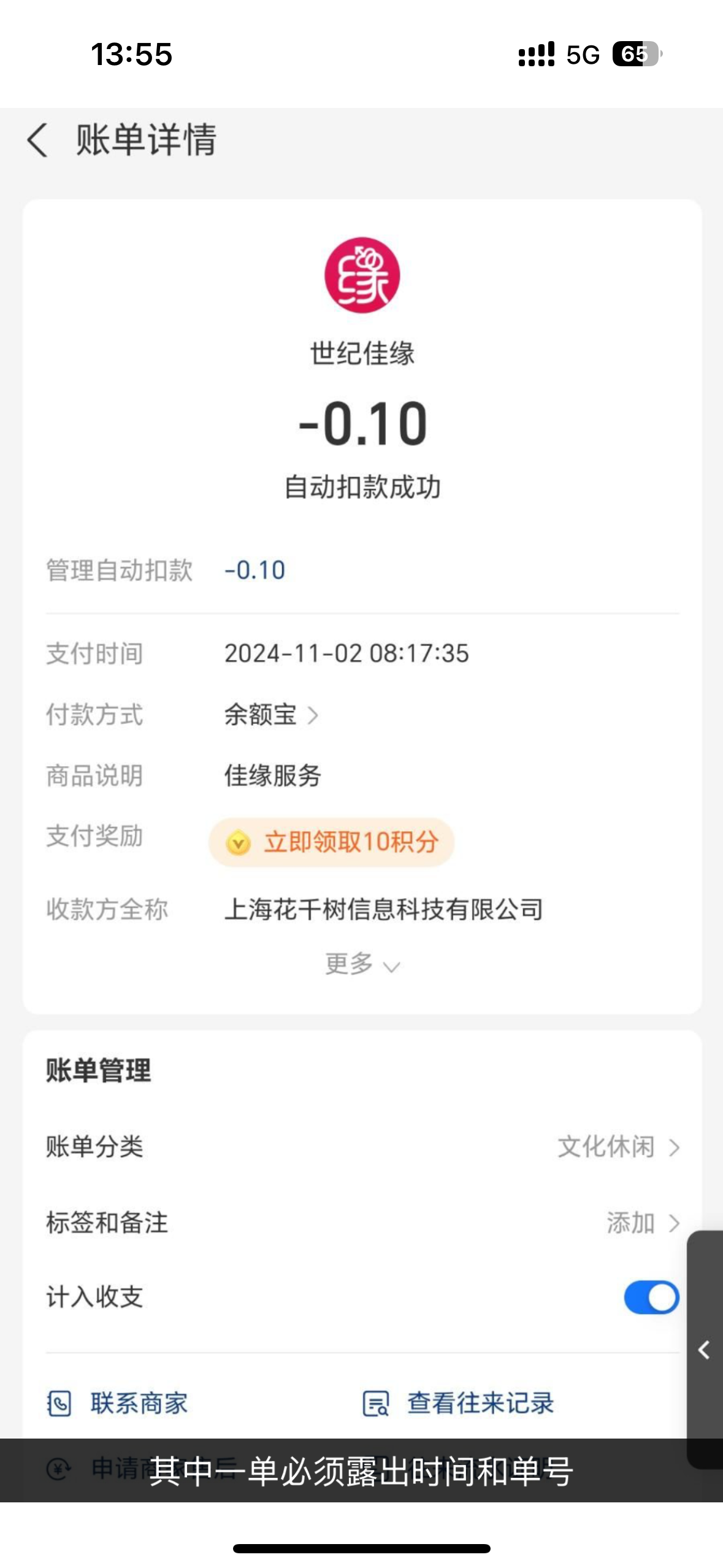Image resolution: width=723 pixels, height=1568 pixels.
Task: Toggle off 计入收支 switch
Action: (651, 1297)
